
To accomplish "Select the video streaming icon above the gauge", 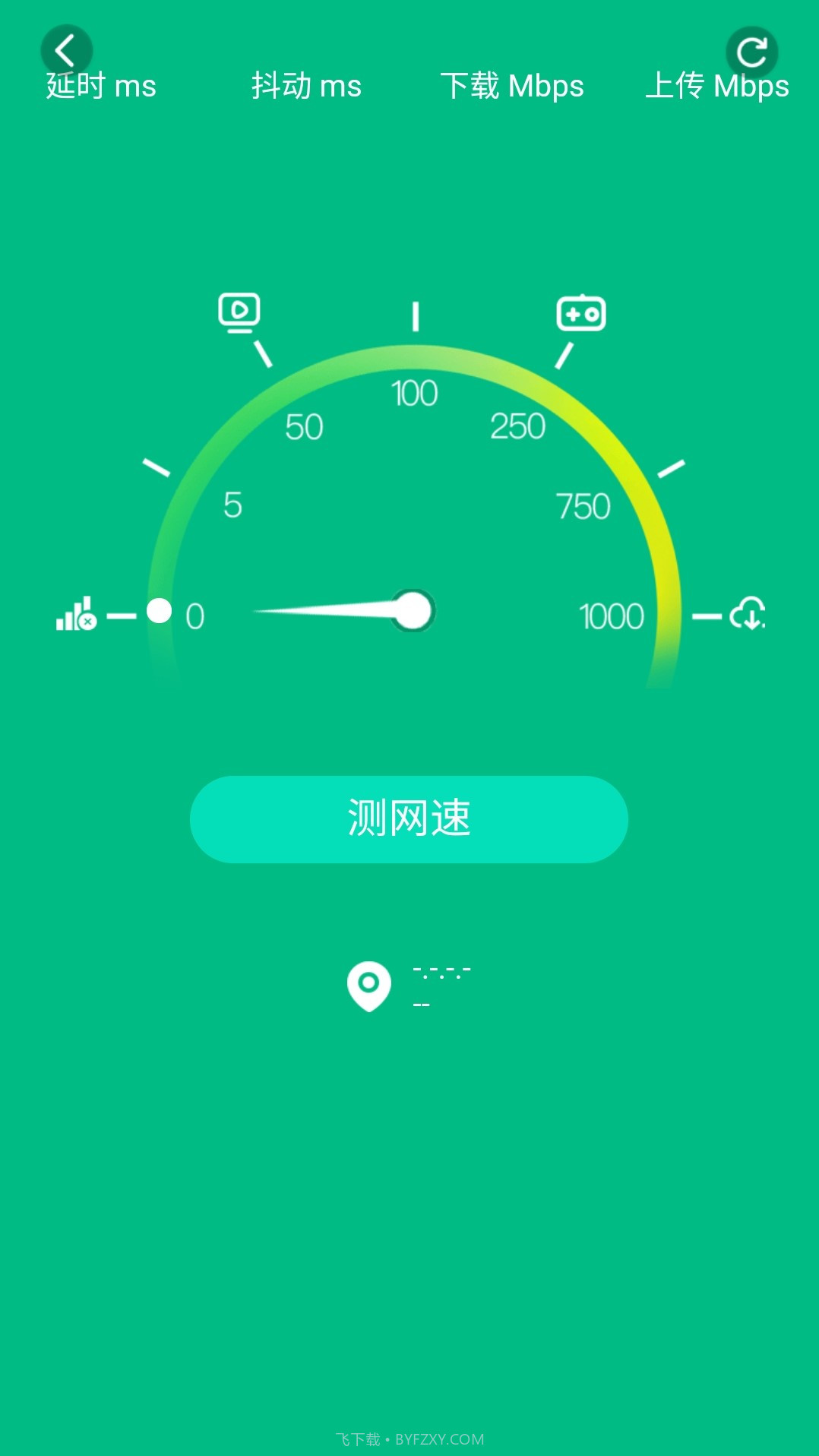I will [x=239, y=312].
